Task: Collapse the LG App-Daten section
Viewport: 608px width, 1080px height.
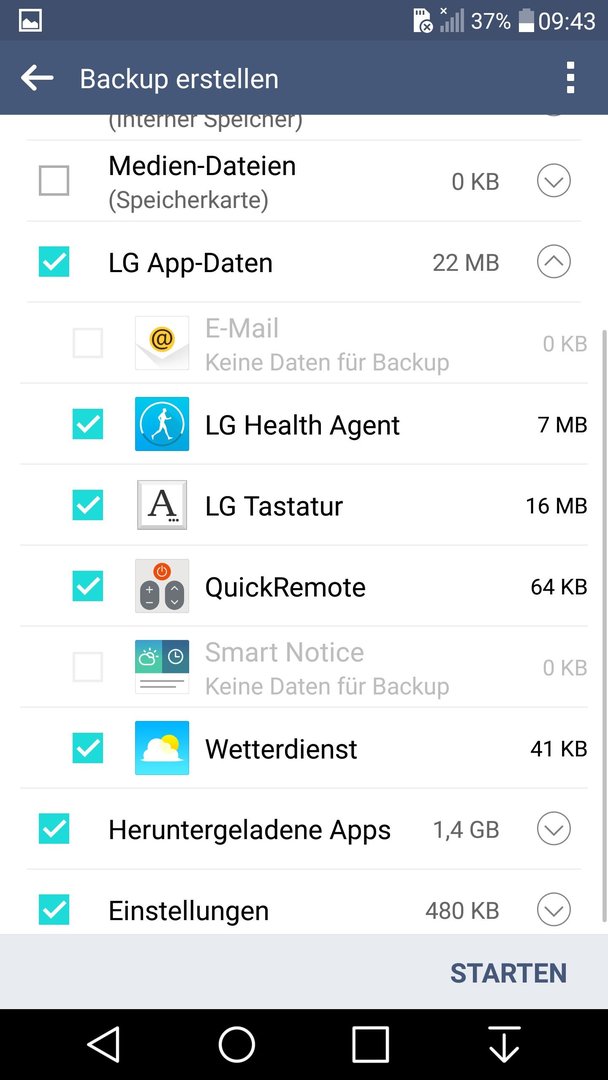Action: coord(554,262)
